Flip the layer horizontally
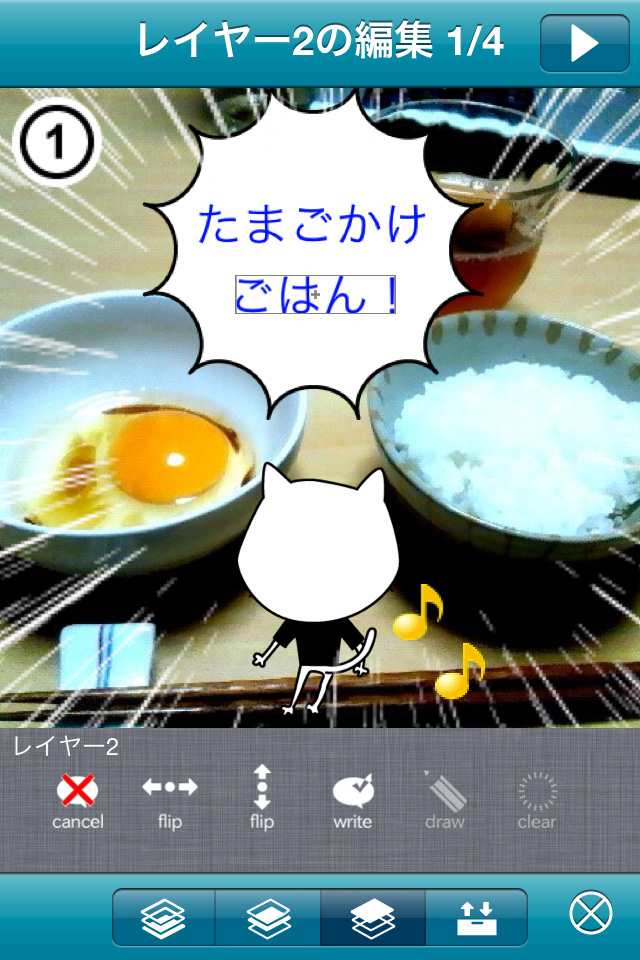640x960 pixels. click(169, 801)
